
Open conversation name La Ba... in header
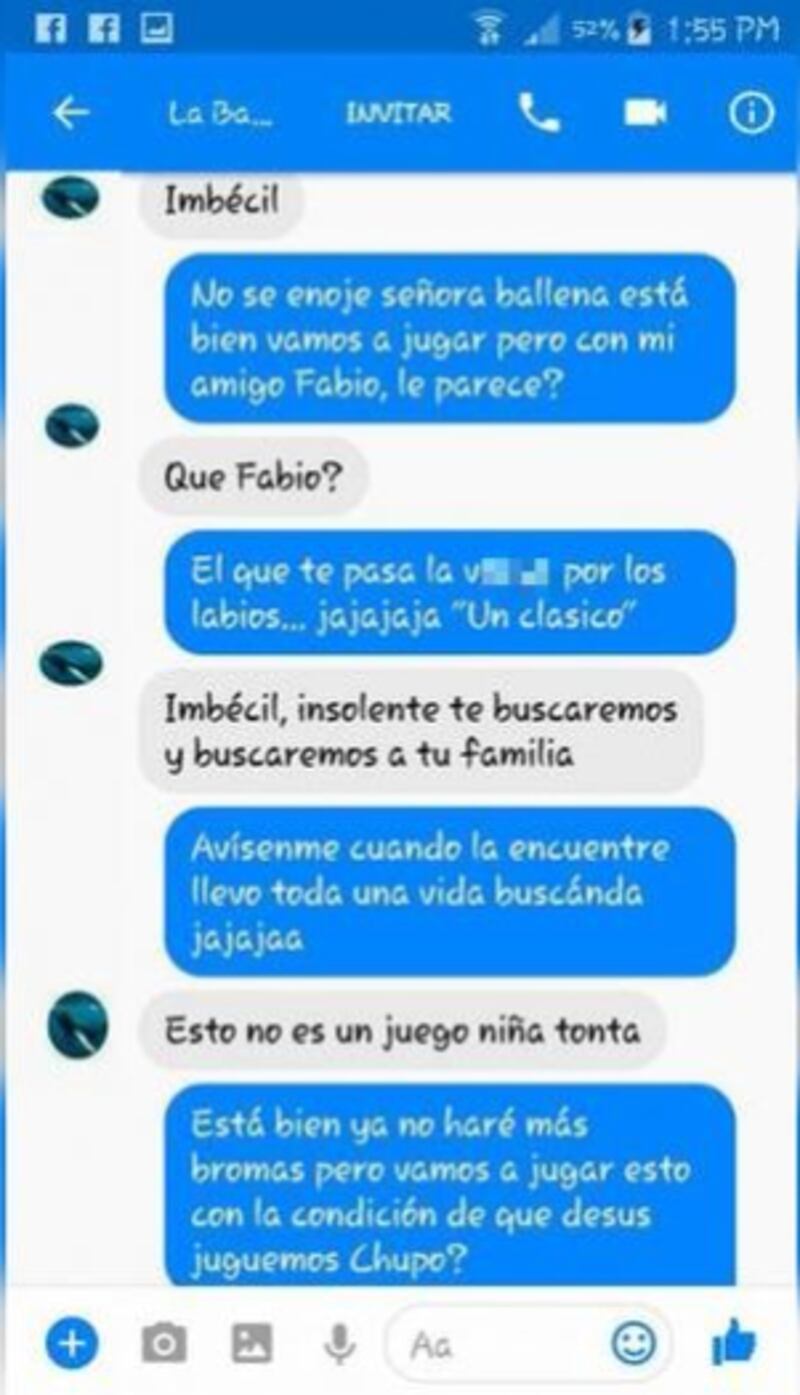221,114
